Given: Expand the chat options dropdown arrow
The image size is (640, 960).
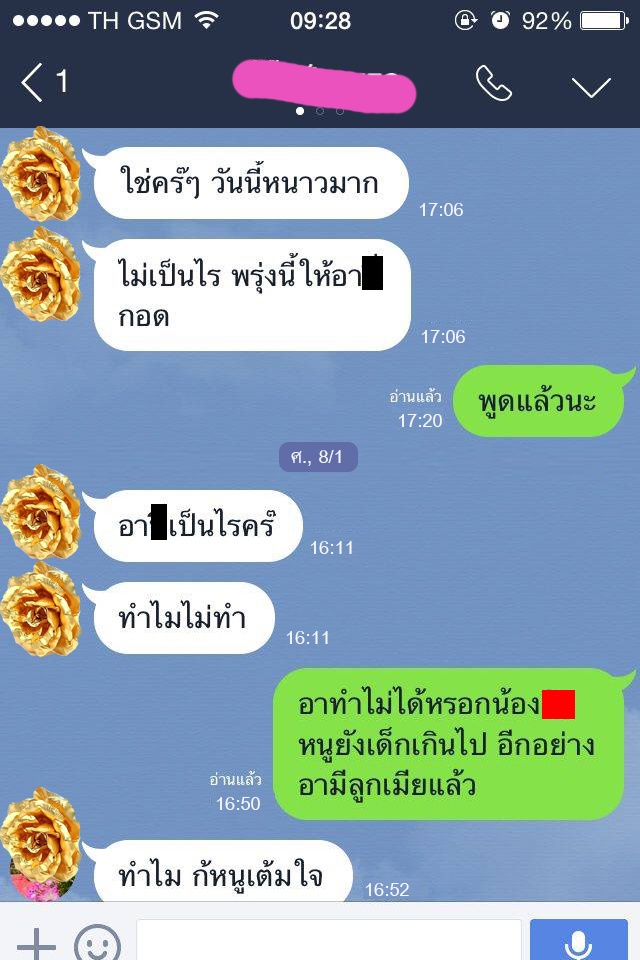Looking at the screenshot, I should [591, 86].
